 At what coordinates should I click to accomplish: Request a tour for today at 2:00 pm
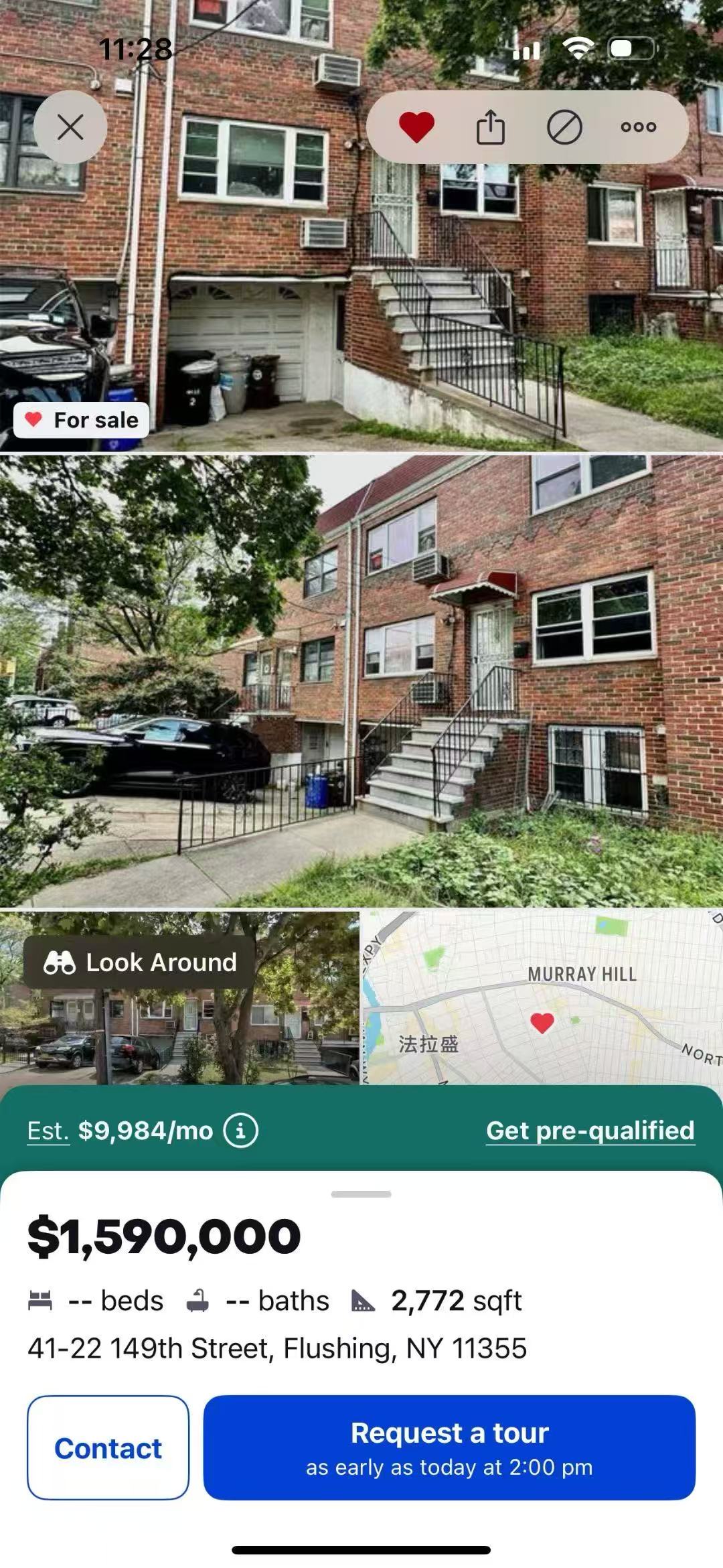click(x=449, y=1447)
